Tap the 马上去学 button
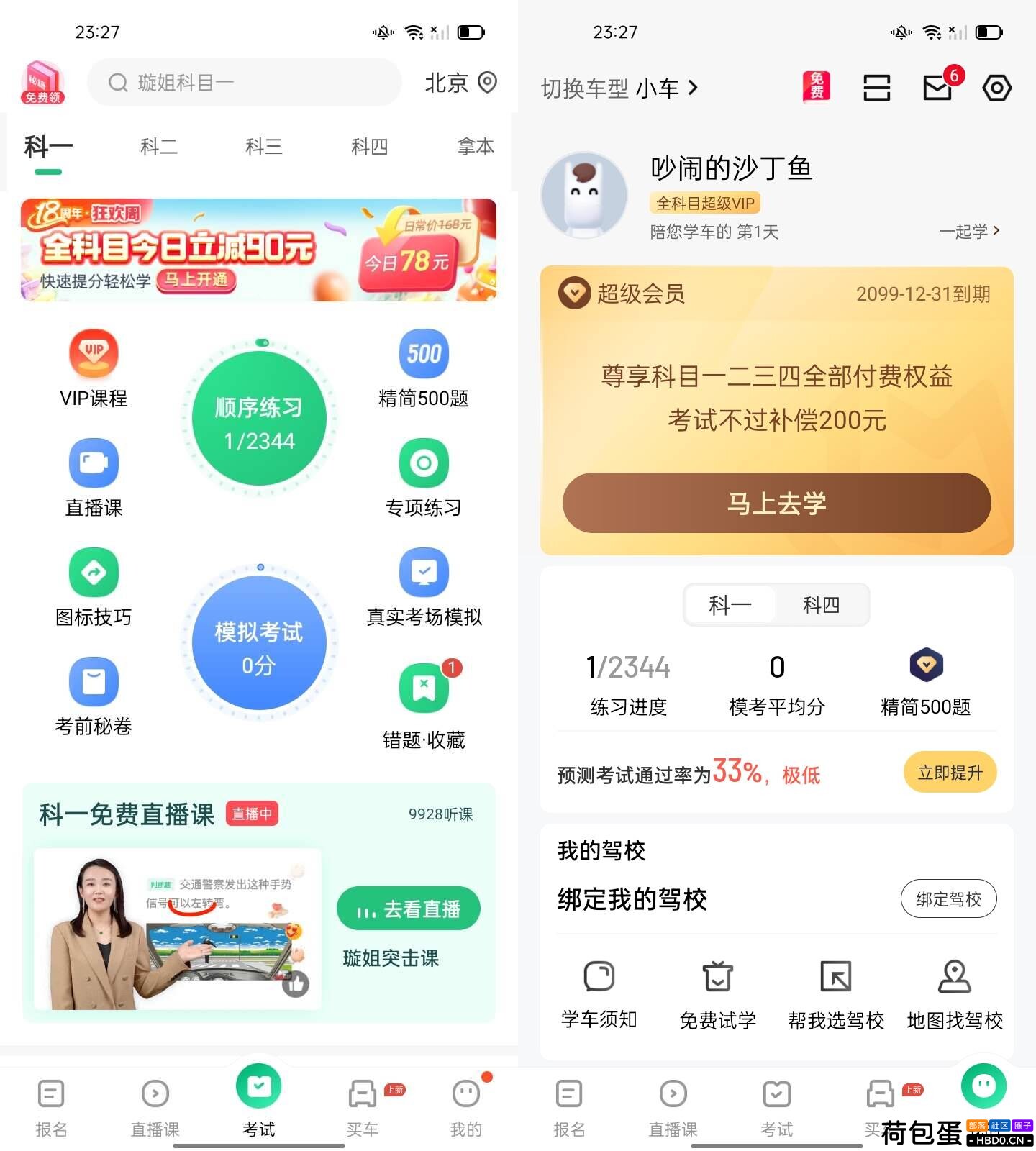The image size is (1036, 1151). click(x=776, y=503)
